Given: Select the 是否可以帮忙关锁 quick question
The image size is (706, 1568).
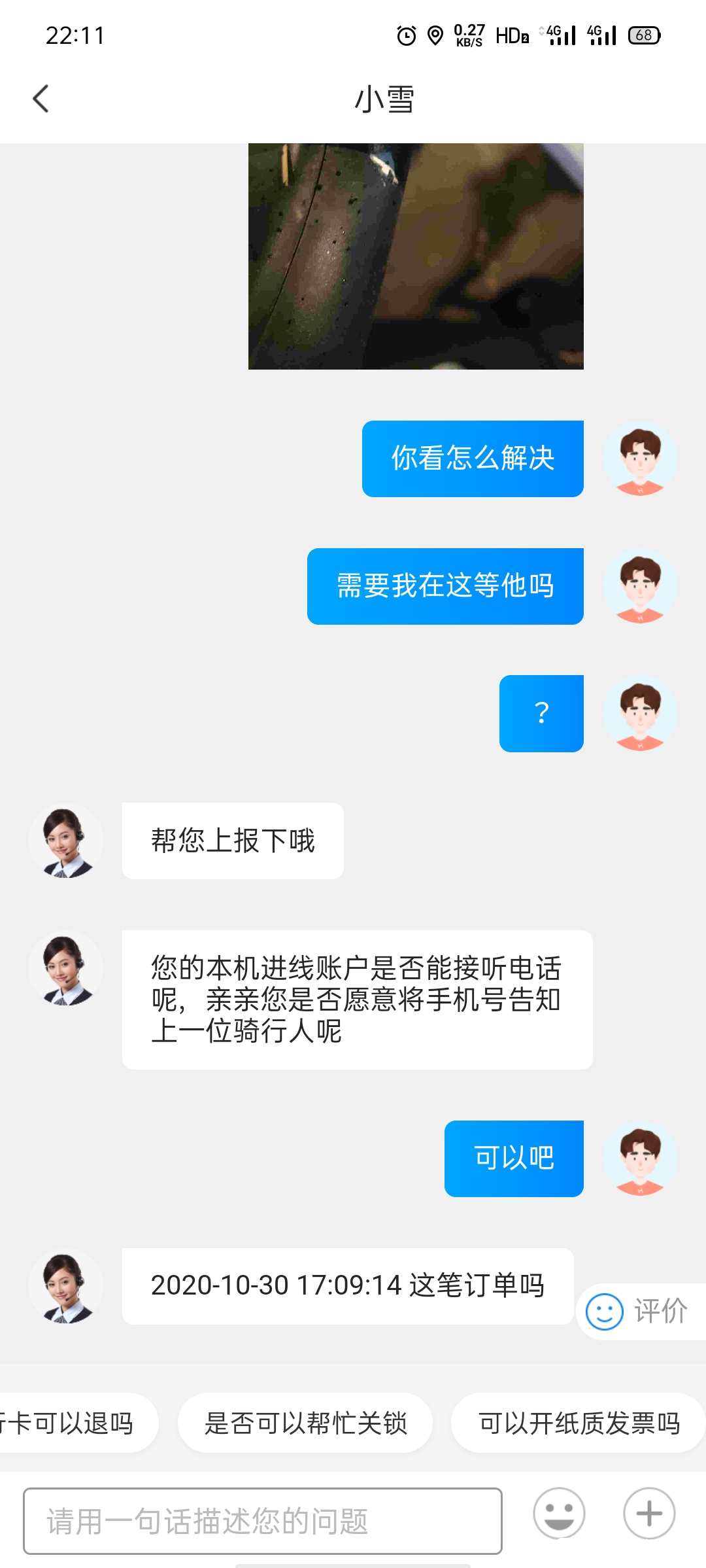Looking at the screenshot, I should (x=305, y=1423).
